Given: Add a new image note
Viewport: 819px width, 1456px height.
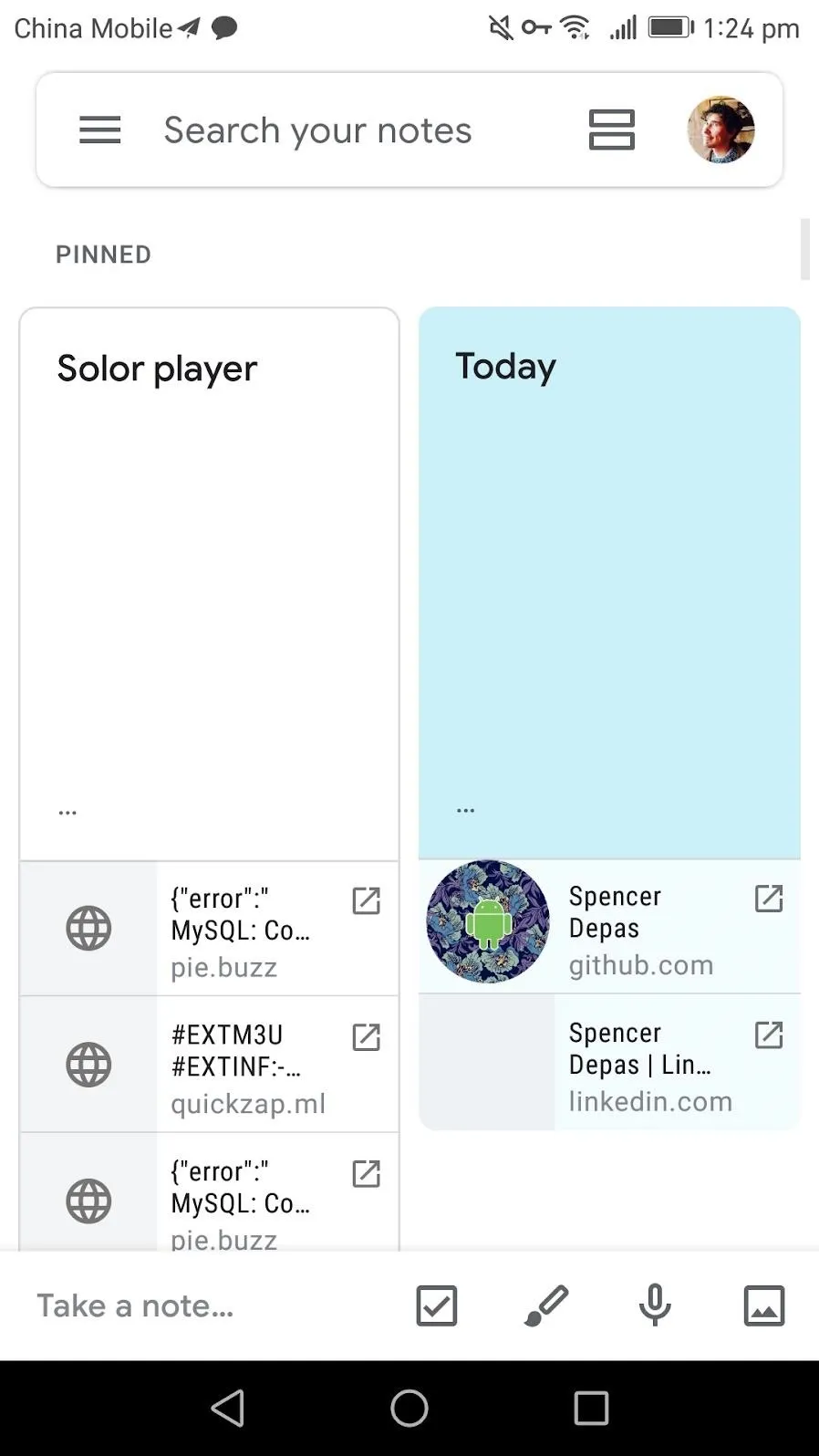Looking at the screenshot, I should tap(764, 1305).
